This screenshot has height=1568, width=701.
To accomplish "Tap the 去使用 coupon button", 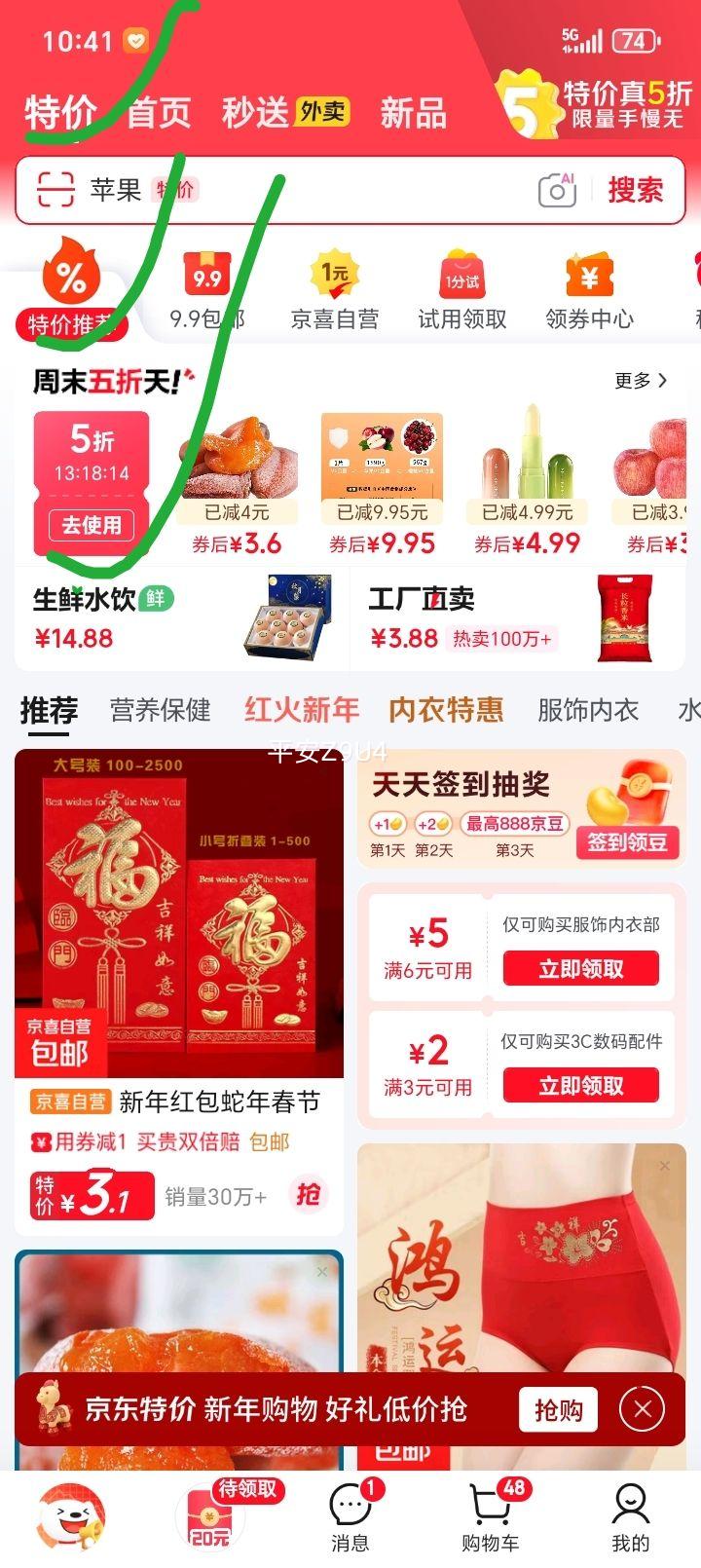I will [x=91, y=525].
